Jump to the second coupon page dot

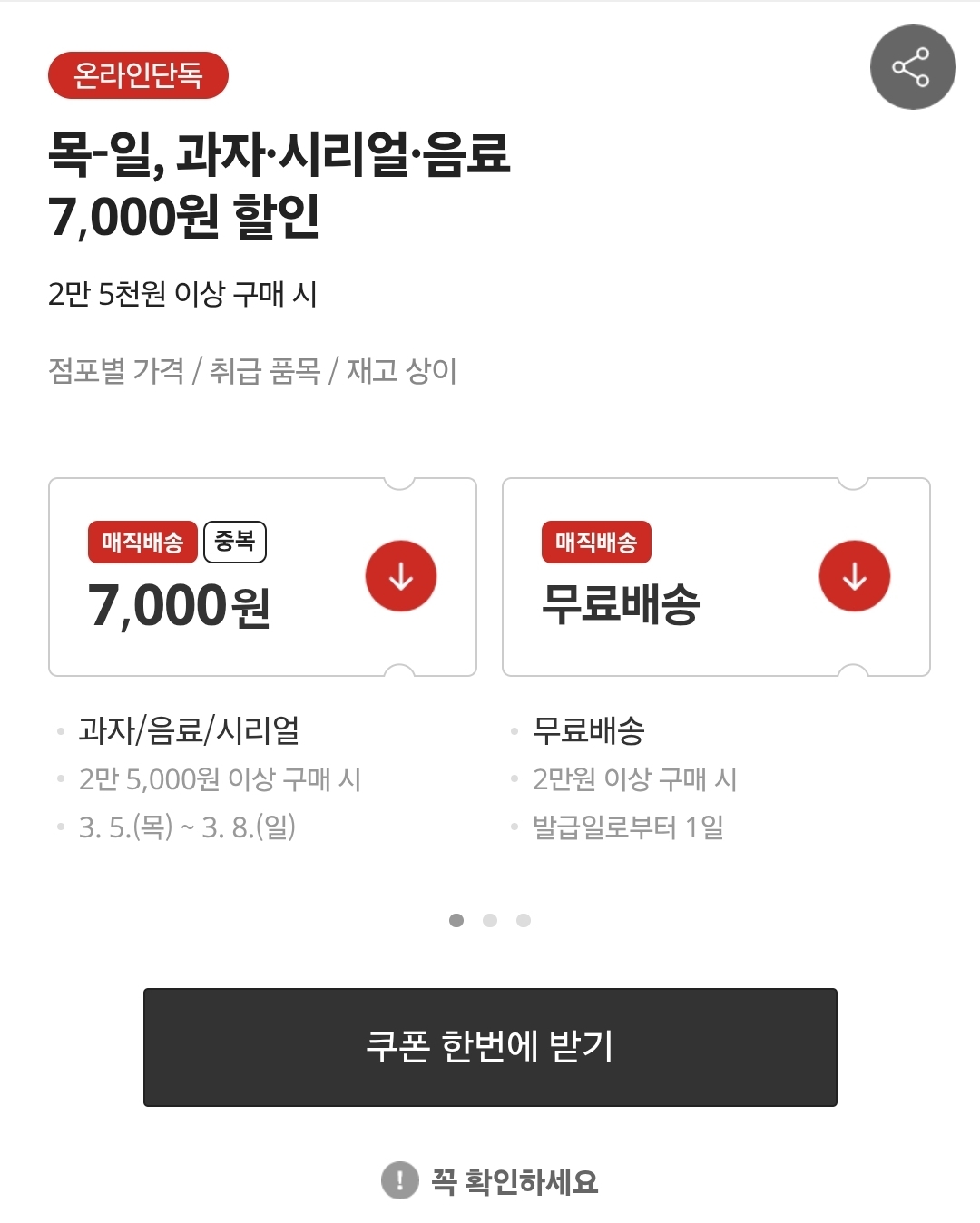[490, 920]
